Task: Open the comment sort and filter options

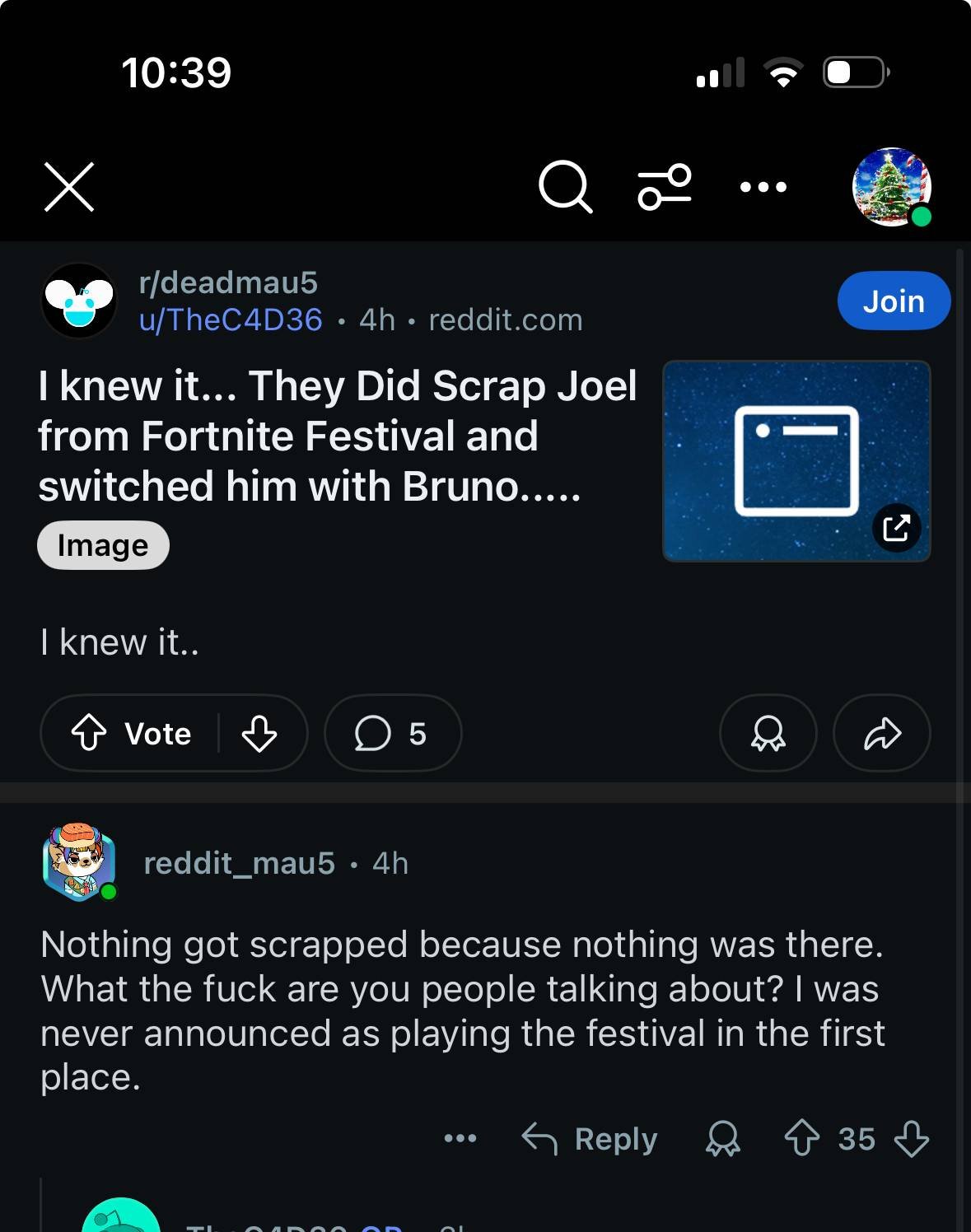Action: (x=664, y=187)
